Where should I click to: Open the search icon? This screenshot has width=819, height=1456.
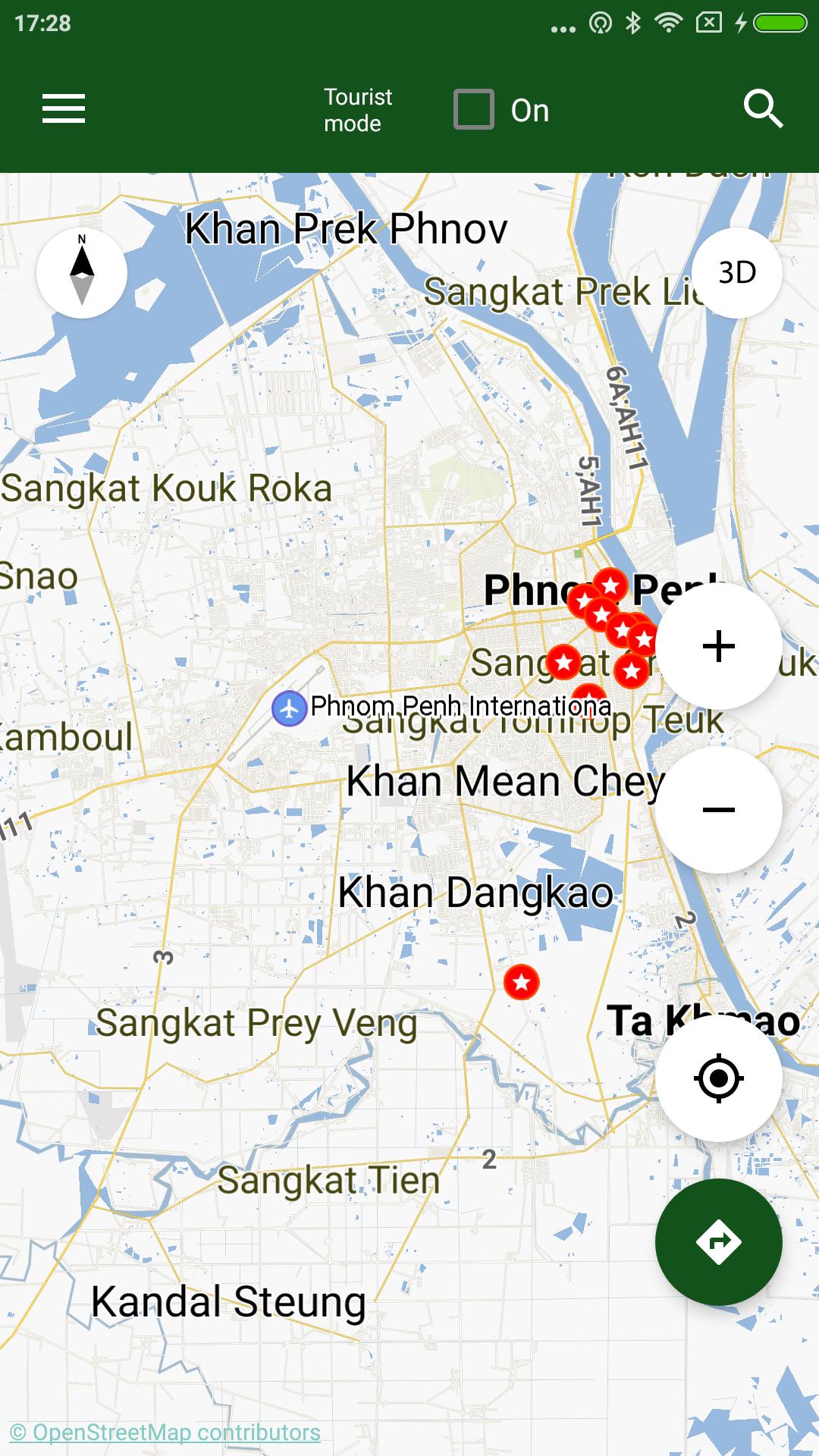[764, 108]
